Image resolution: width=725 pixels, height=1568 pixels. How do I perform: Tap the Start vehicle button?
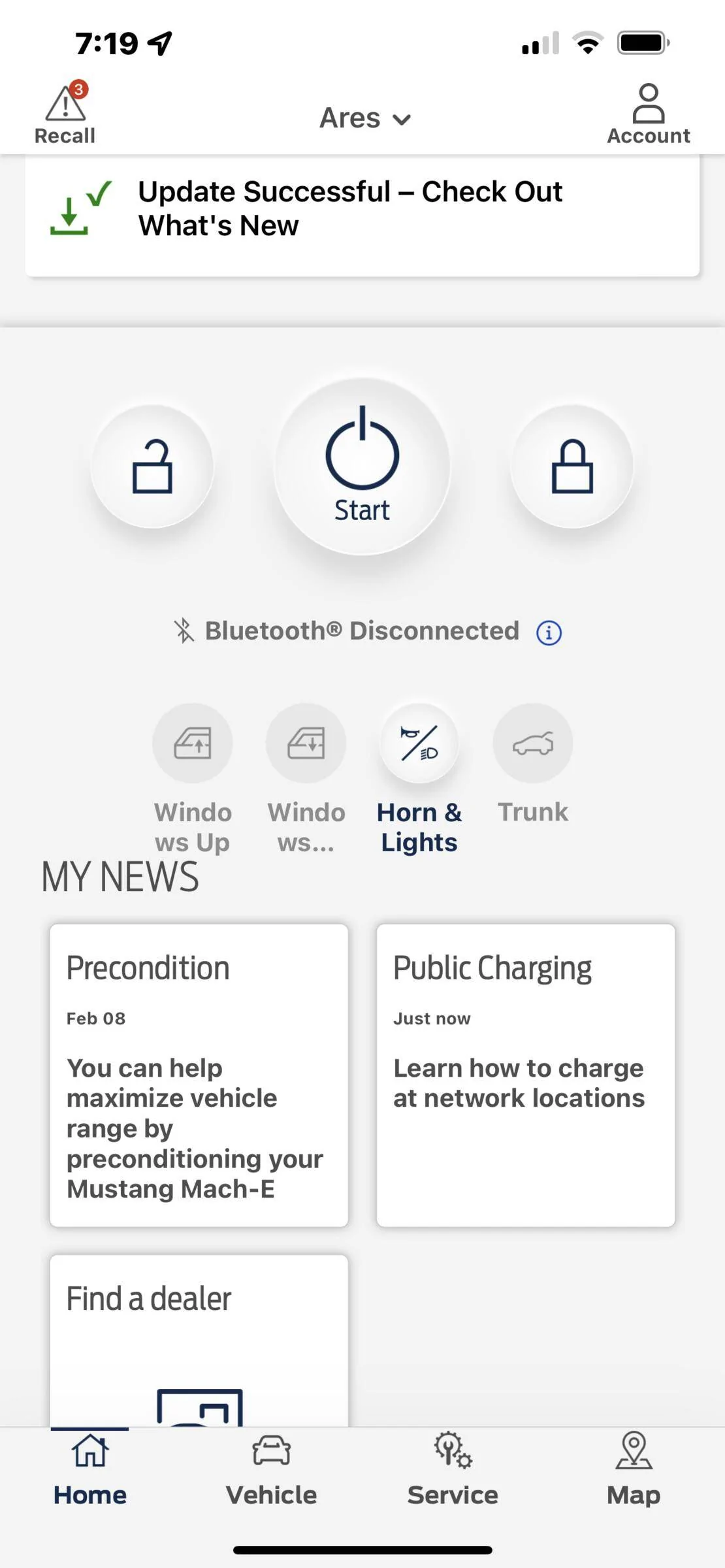pos(362,466)
